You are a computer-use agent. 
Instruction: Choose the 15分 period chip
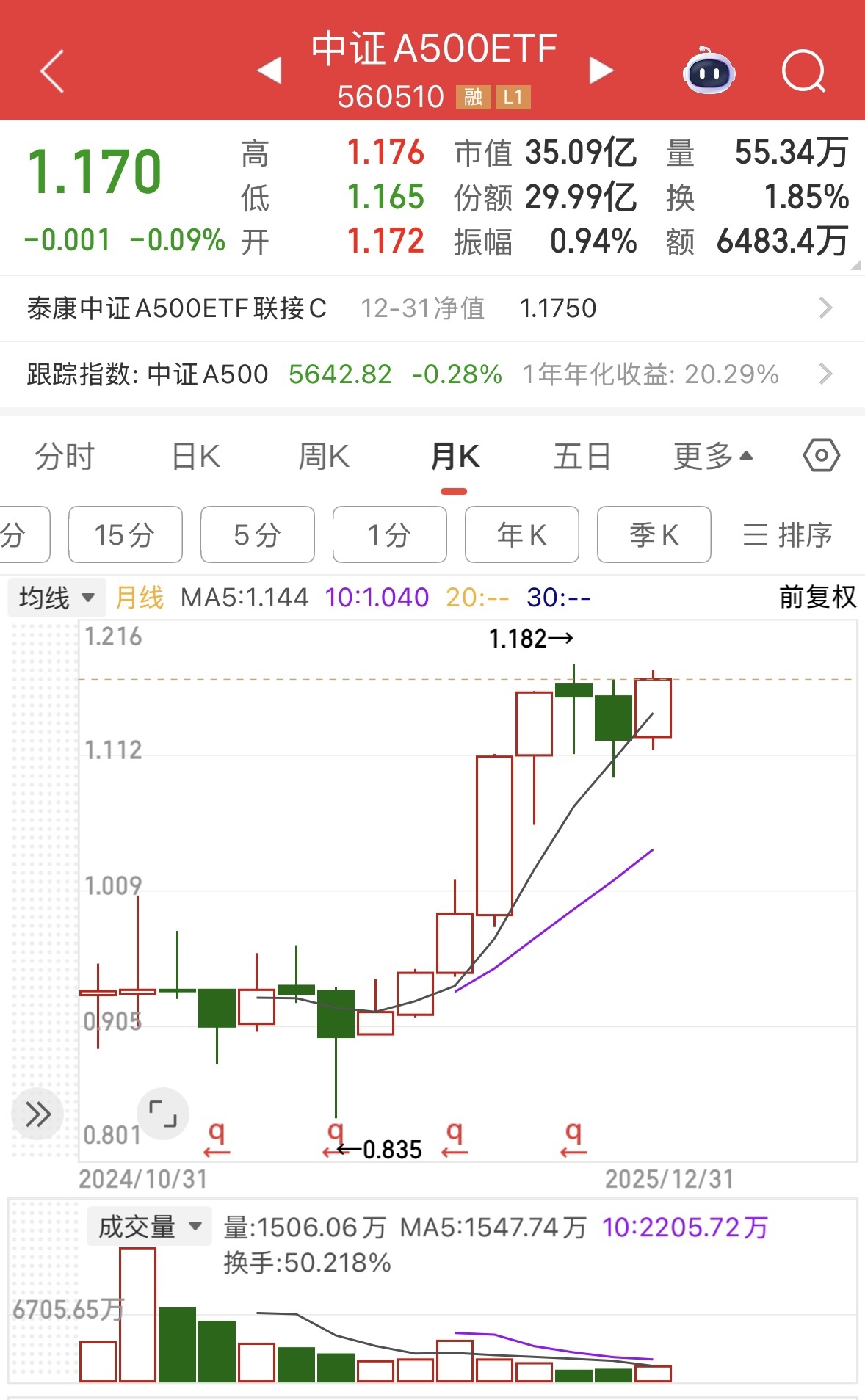coord(125,534)
